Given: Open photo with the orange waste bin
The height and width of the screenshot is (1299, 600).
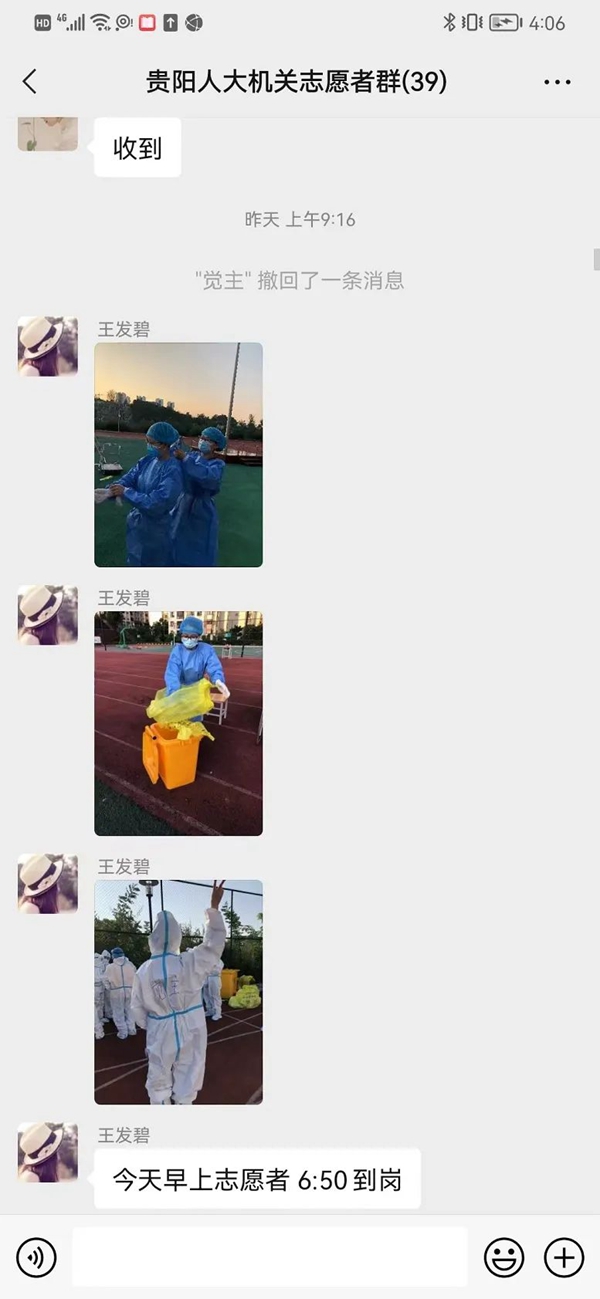Looking at the screenshot, I should coord(178,723).
